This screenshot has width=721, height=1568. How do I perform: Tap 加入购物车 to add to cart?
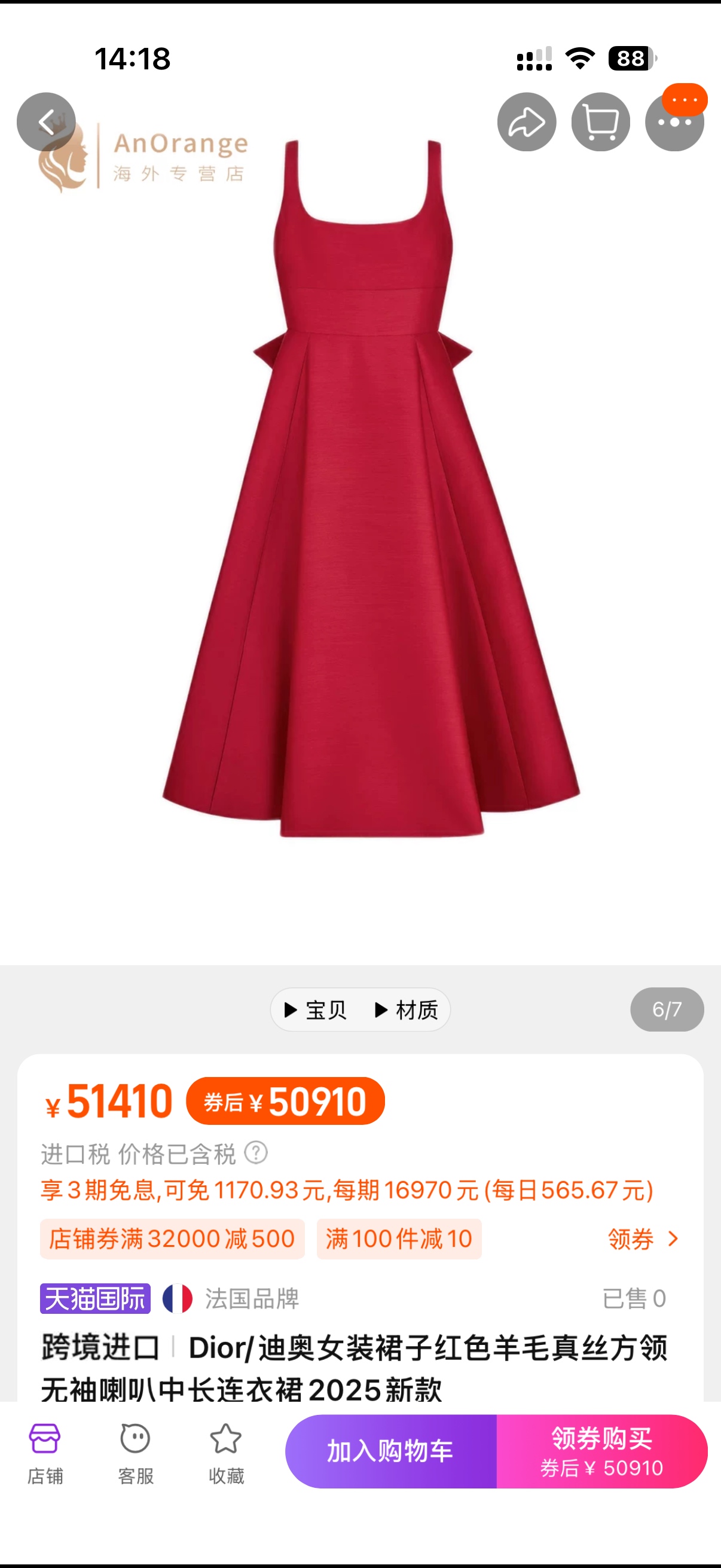tap(390, 1451)
